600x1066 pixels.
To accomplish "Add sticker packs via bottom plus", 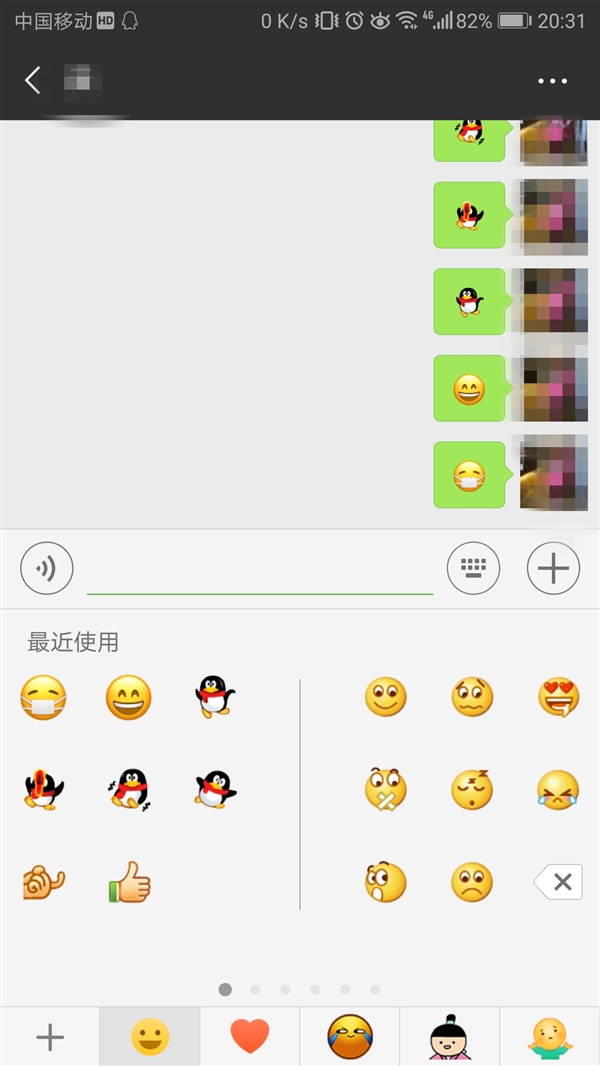I will point(49,1037).
